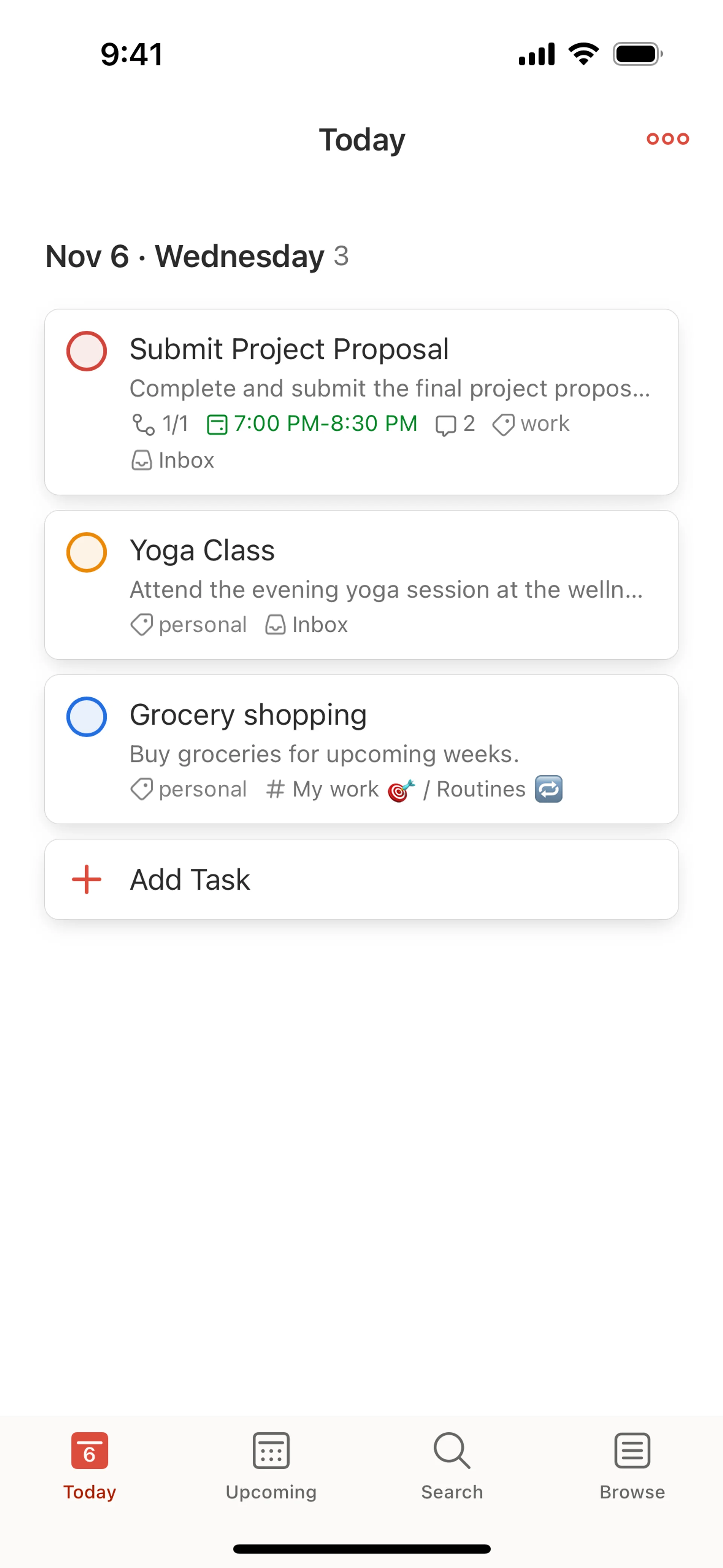Image resolution: width=723 pixels, height=1568 pixels.
Task: Tap Add Task to create a task
Action: coord(361,879)
